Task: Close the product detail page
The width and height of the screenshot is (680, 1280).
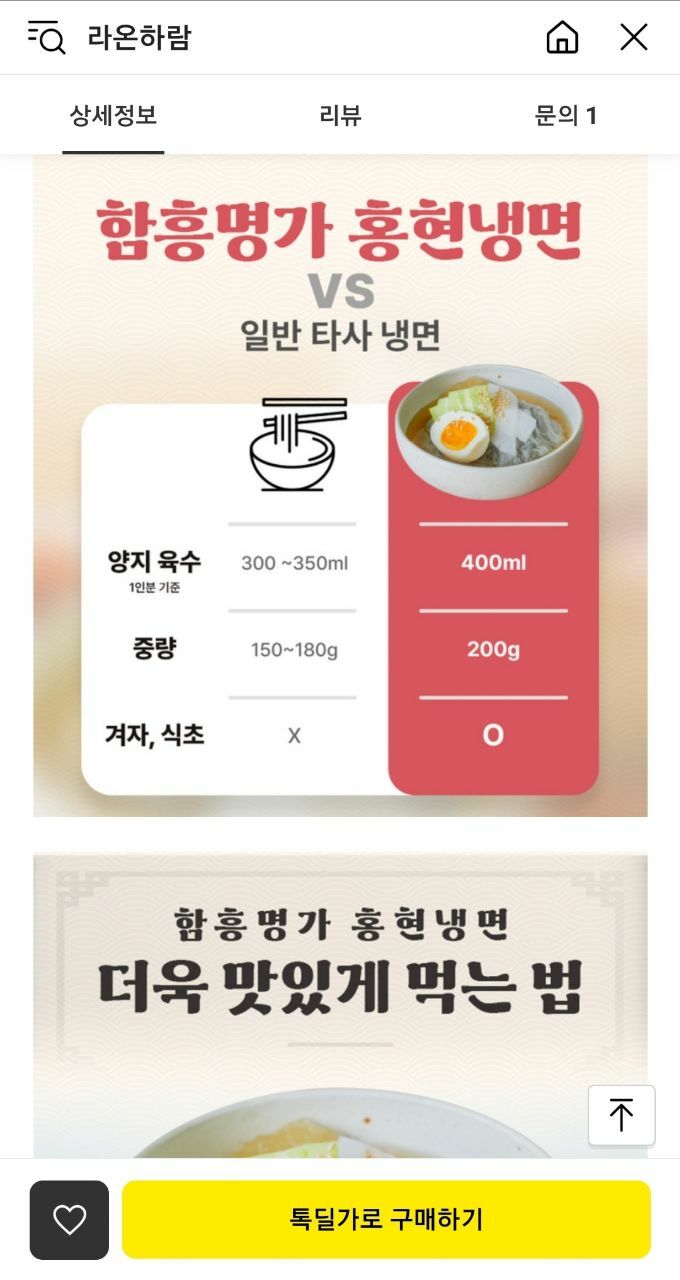Action: [x=634, y=37]
